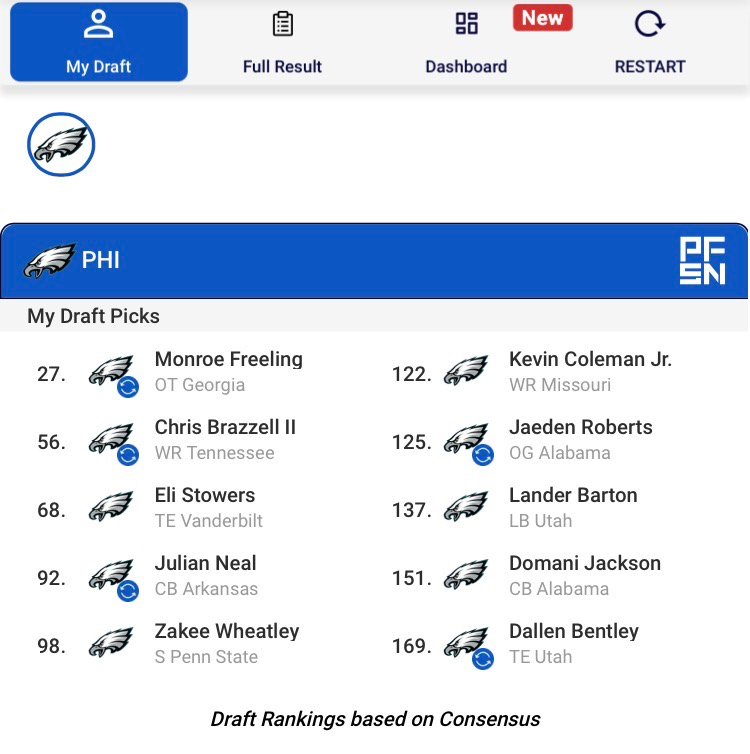The width and height of the screenshot is (750, 754).
Task: View pick 56 Chris Brazzell II
Action: (x=225, y=439)
